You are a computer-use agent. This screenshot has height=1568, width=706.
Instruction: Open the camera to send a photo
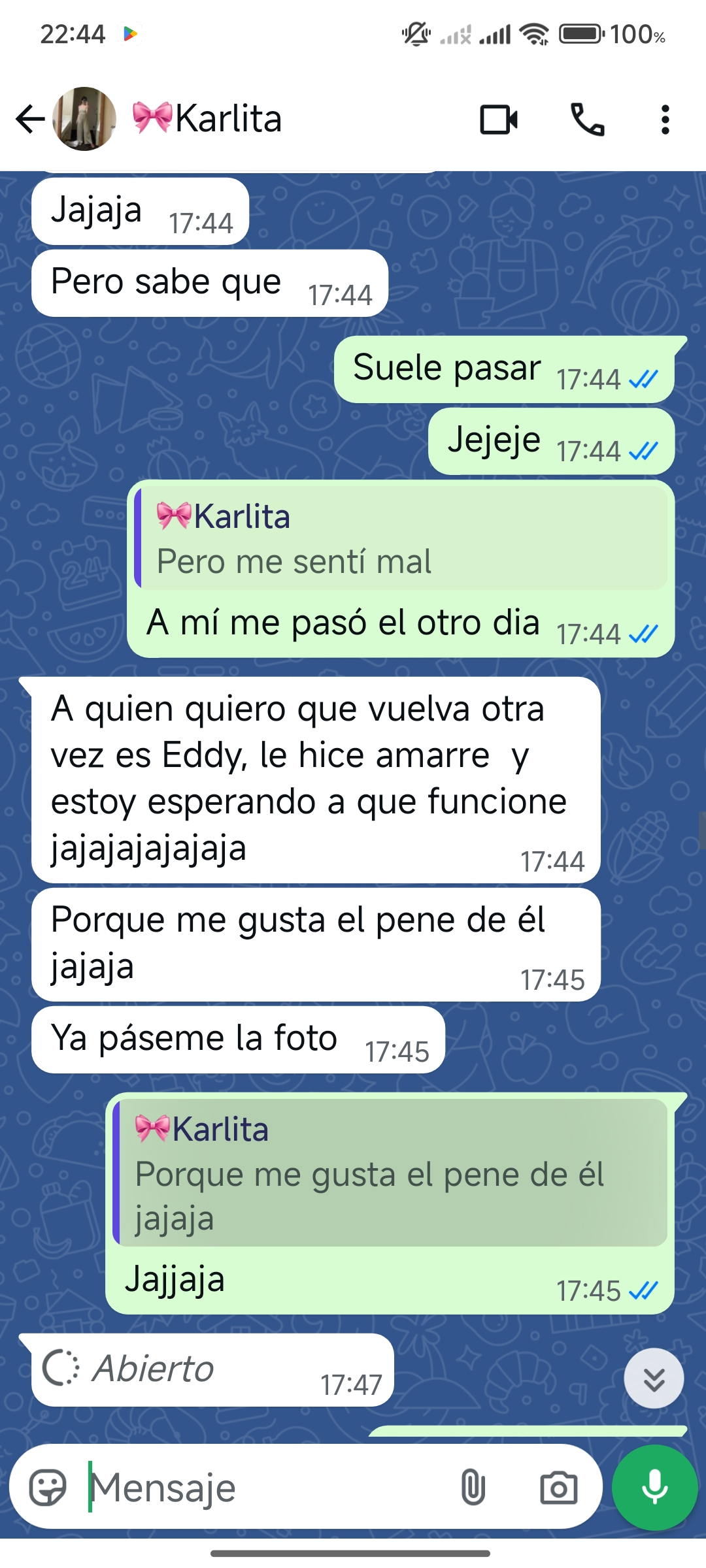[558, 1488]
